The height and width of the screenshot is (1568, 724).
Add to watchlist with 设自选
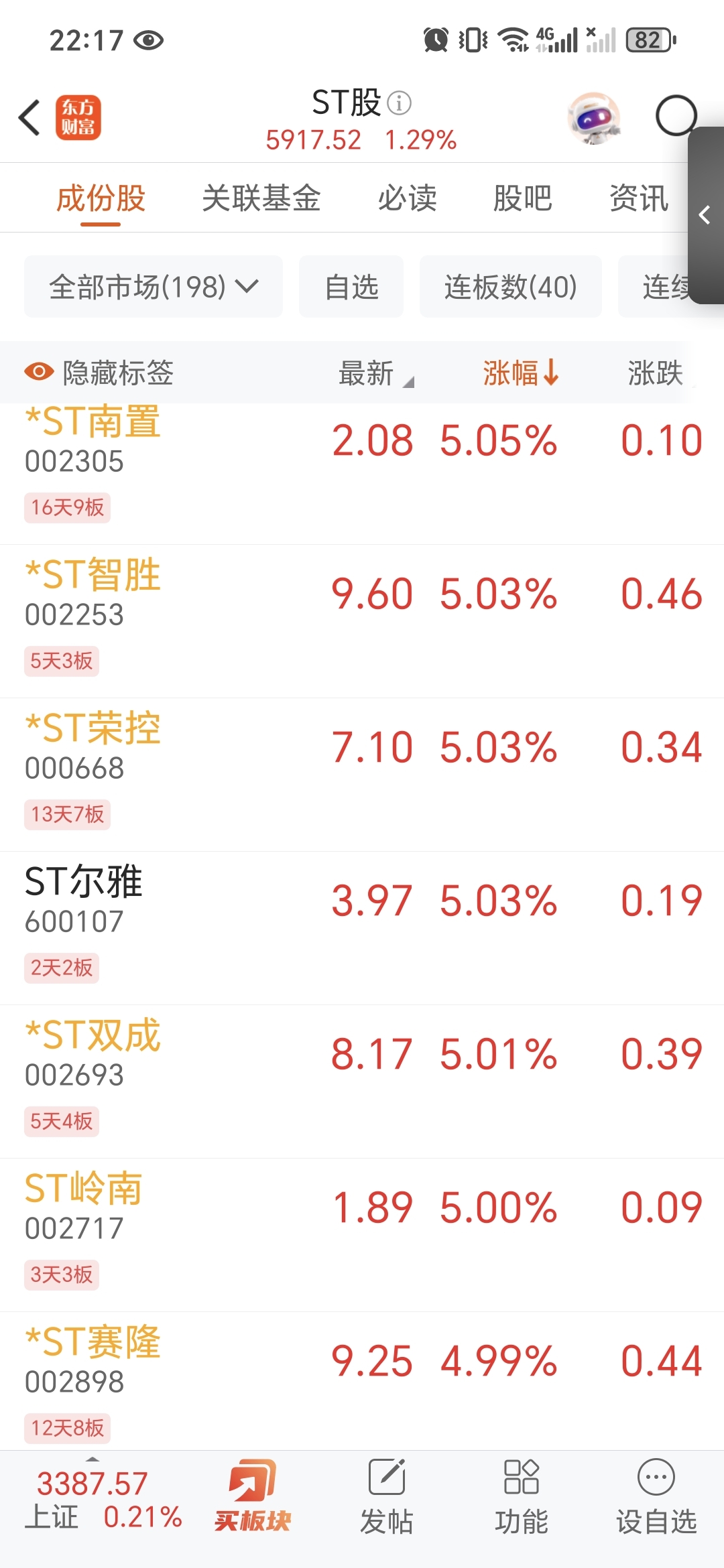coord(656,1496)
